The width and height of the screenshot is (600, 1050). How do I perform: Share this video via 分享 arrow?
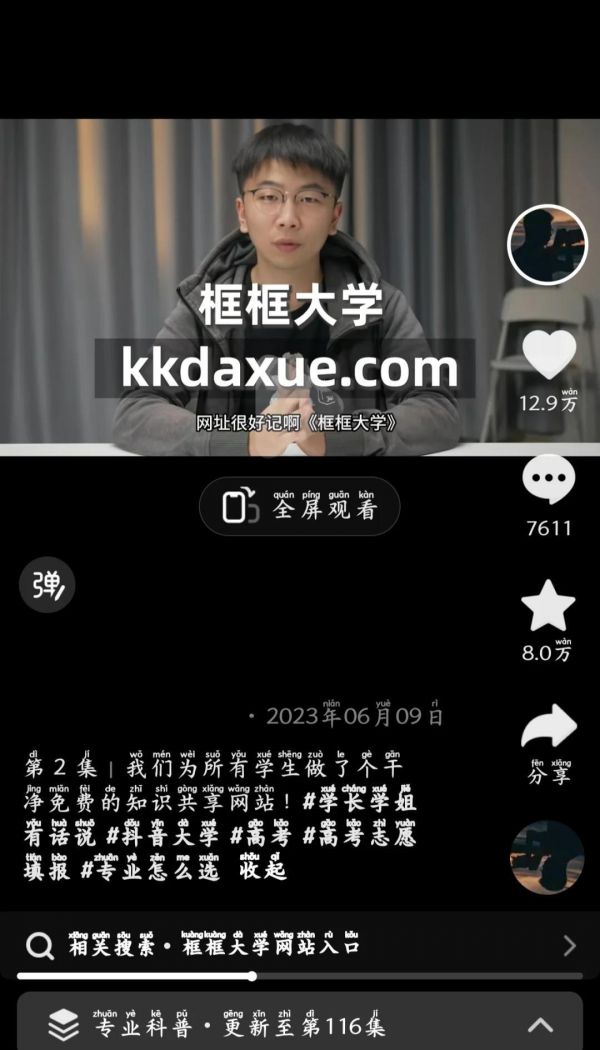click(549, 728)
